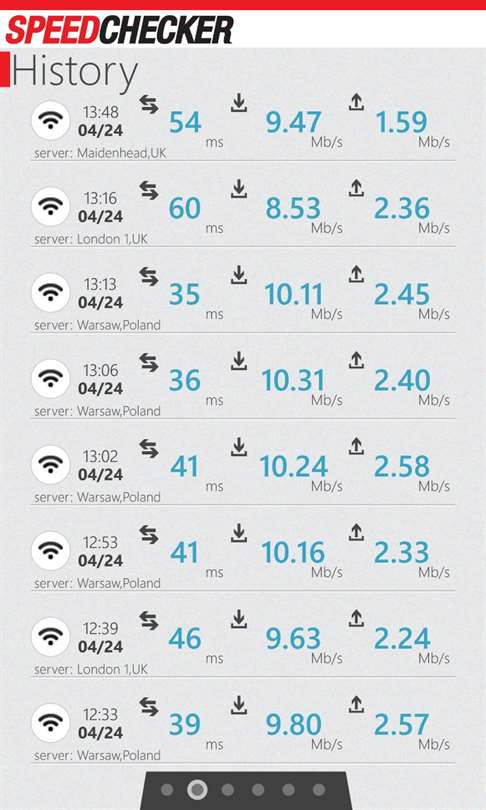Image resolution: width=486 pixels, height=810 pixels.
Task: Open the 13:16 London 1,UK test result
Action: coord(243,212)
